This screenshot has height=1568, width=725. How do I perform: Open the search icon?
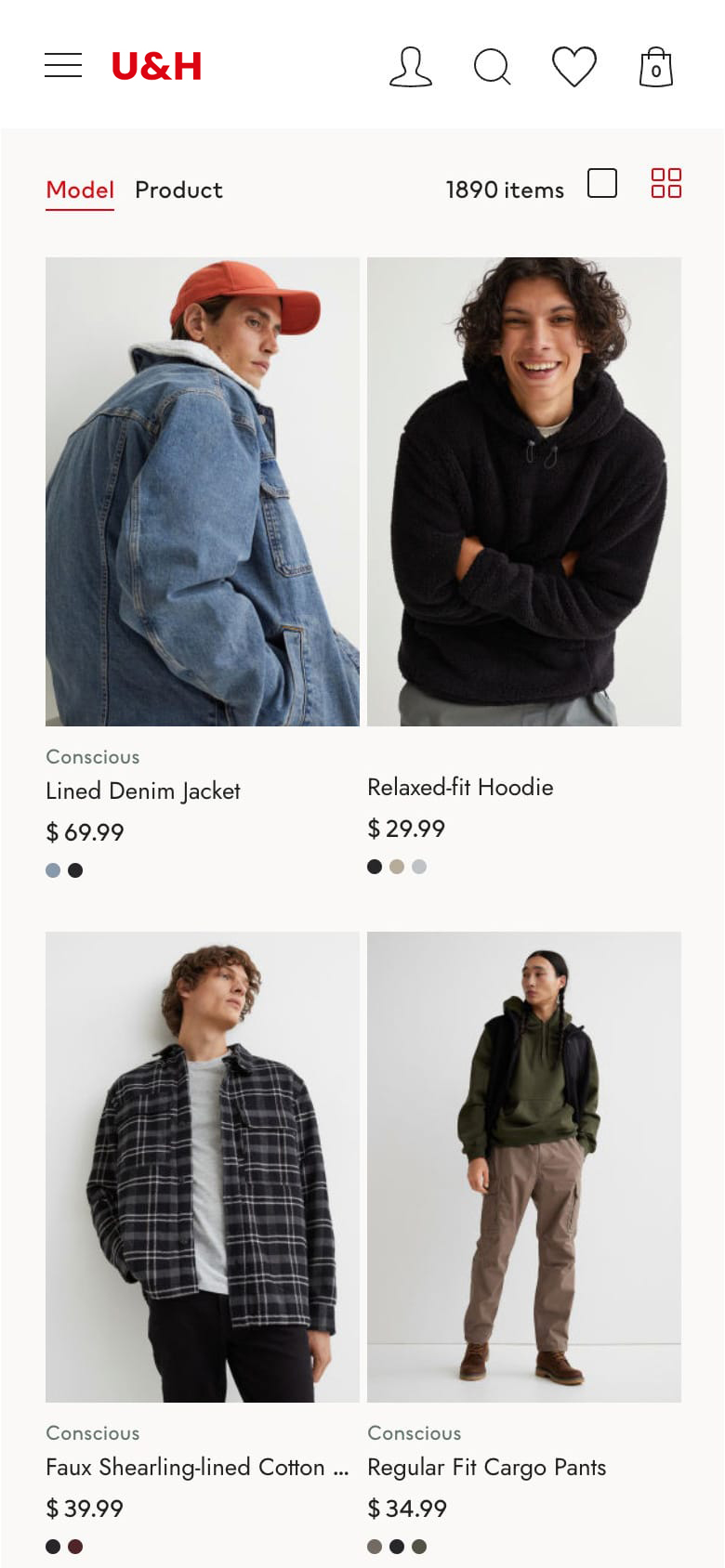point(492,67)
